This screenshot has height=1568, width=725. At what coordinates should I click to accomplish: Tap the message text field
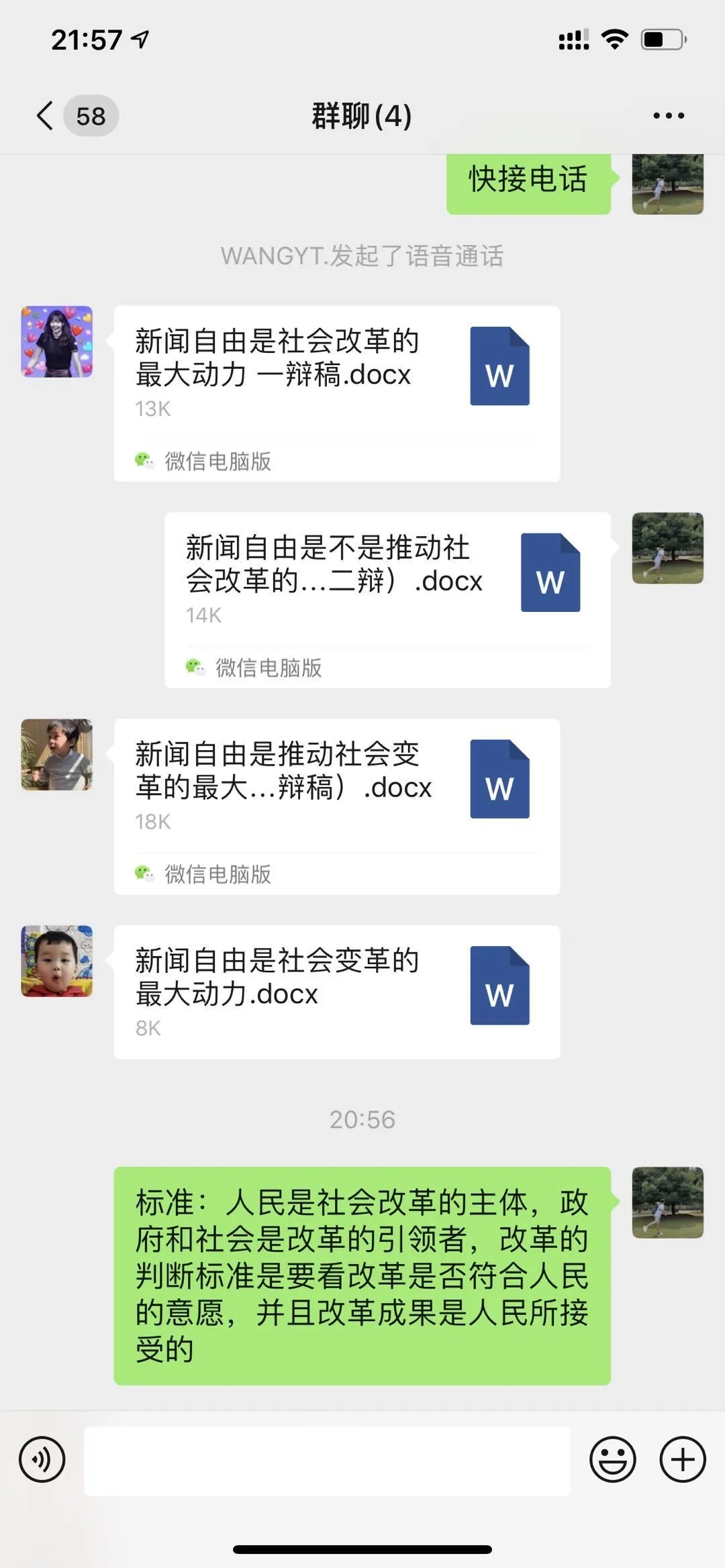pyautogui.click(x=327, y=1461)
